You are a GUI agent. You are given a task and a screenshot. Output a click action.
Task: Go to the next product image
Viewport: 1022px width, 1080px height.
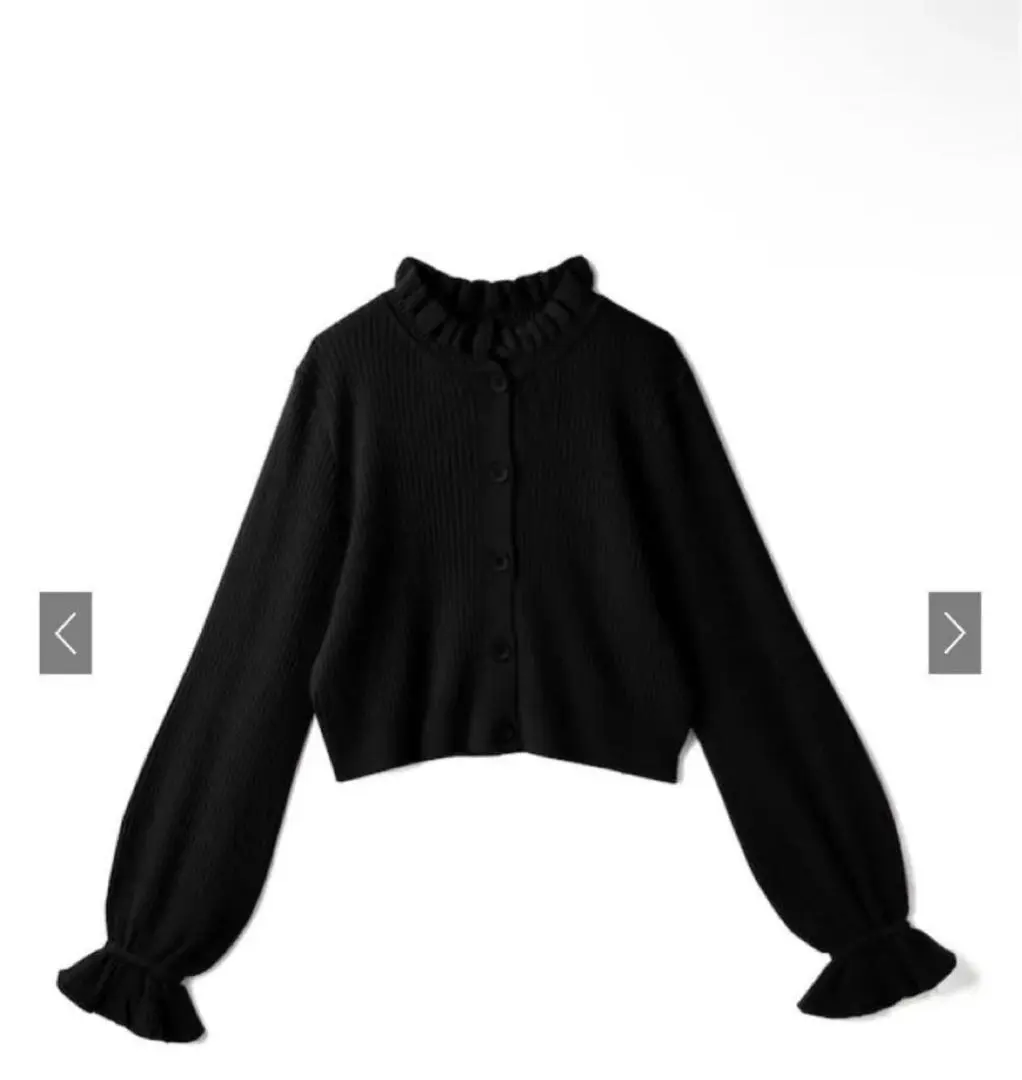click(x=954, y=633)
